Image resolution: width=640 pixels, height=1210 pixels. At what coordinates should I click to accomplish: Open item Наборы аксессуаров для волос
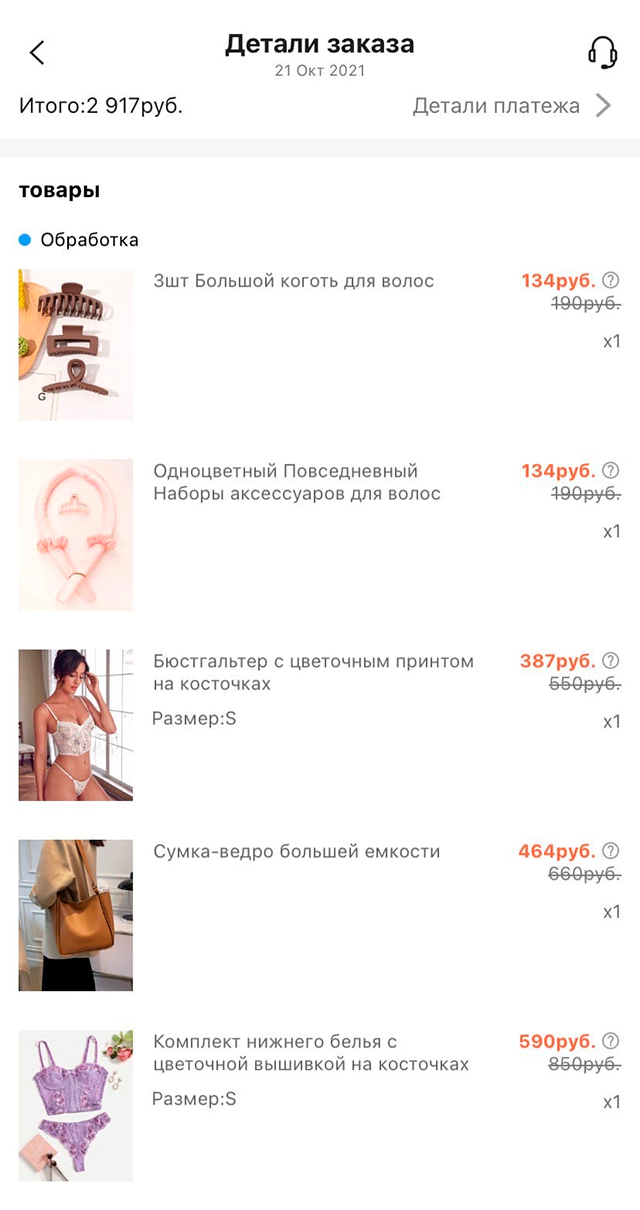[x=297, y=482]
